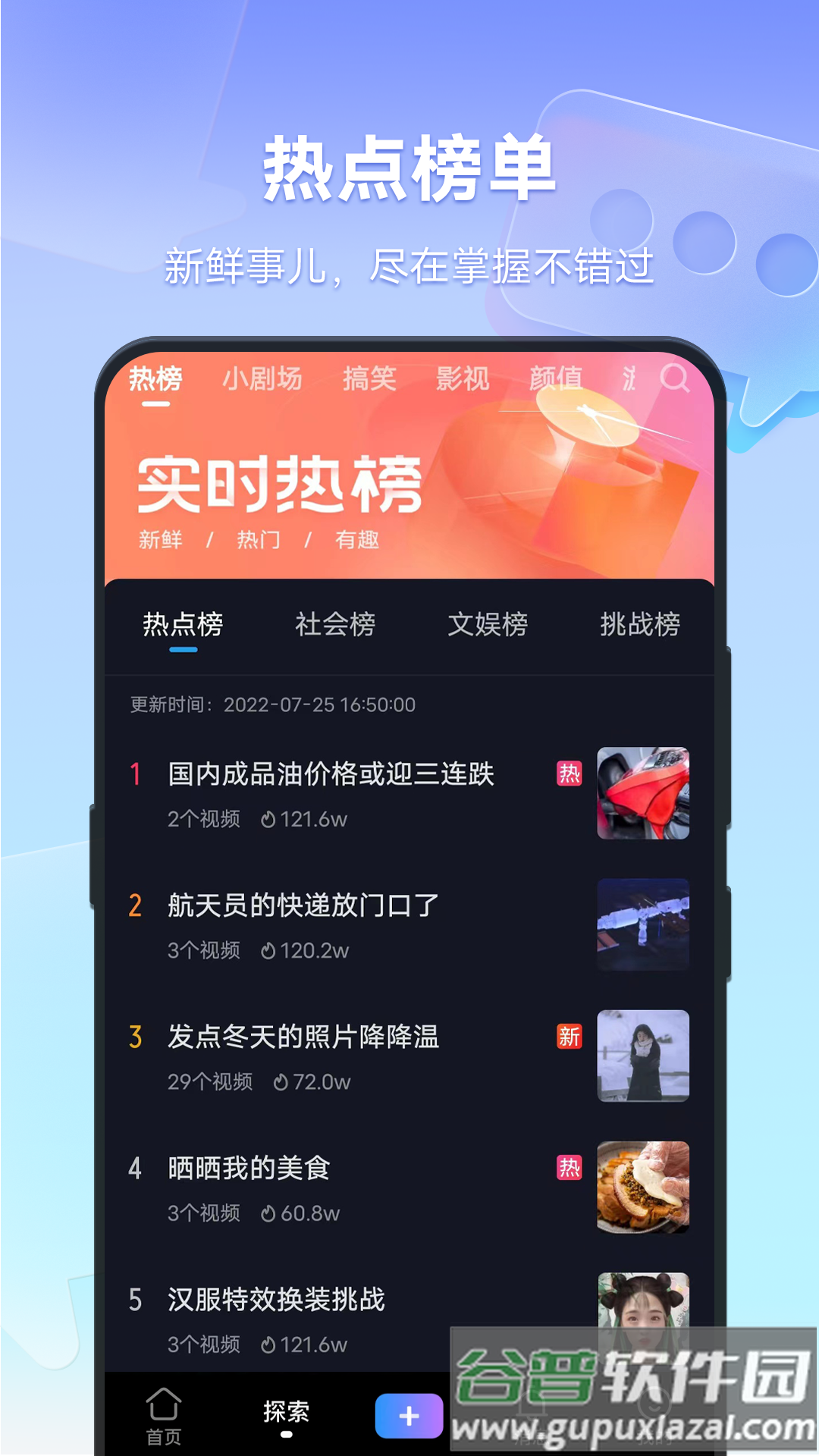The width and height of the screenshot is (819, 1456).
Task: Open the 颜值 category
Action: pos(557,380)
